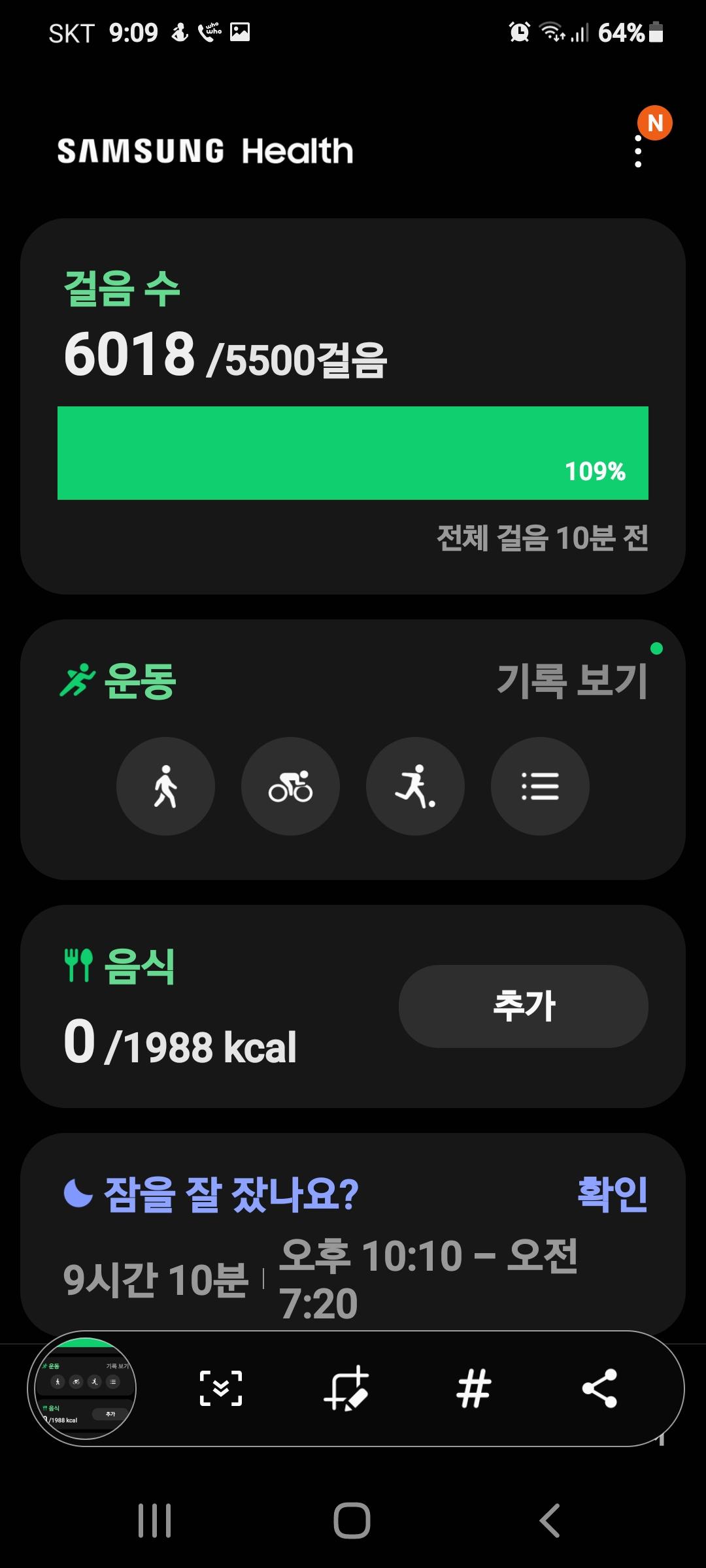Go to the home screen
Screen dimensions: 706x1568
(352, 1520)
